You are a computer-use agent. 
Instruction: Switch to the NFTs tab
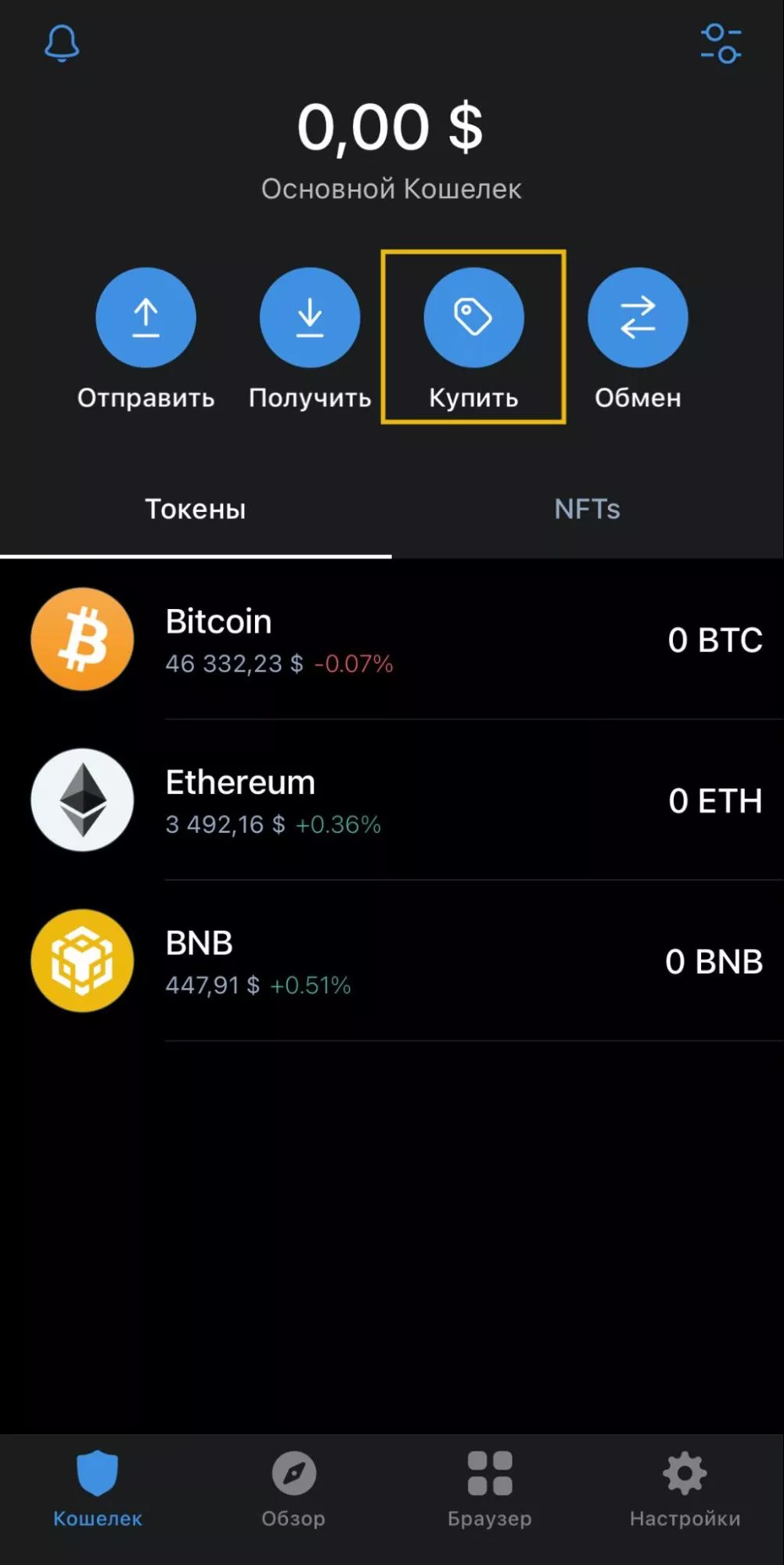(x=587, y=510)
